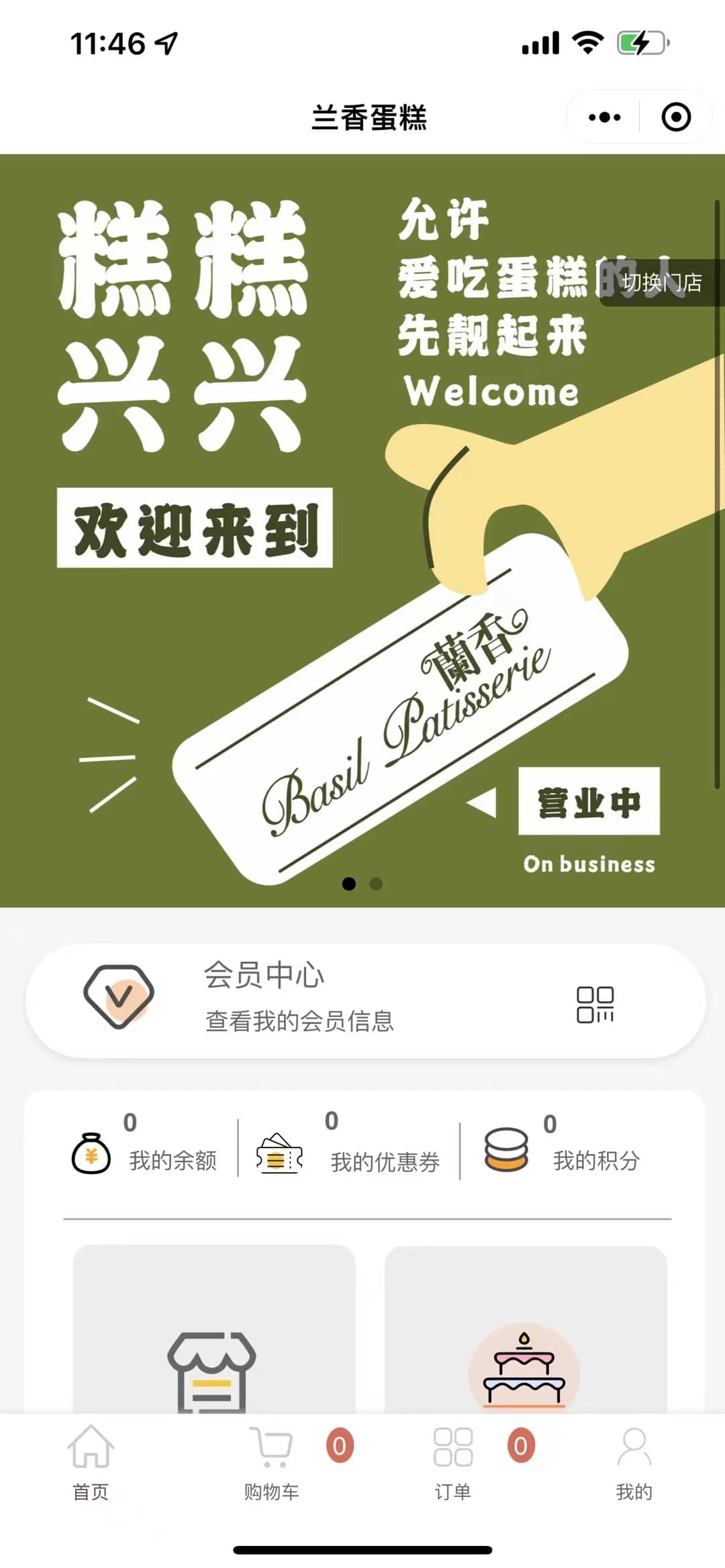Switch to 首页 tab
This screenshot has height=1568, width=725.
tap(91, 1463)
